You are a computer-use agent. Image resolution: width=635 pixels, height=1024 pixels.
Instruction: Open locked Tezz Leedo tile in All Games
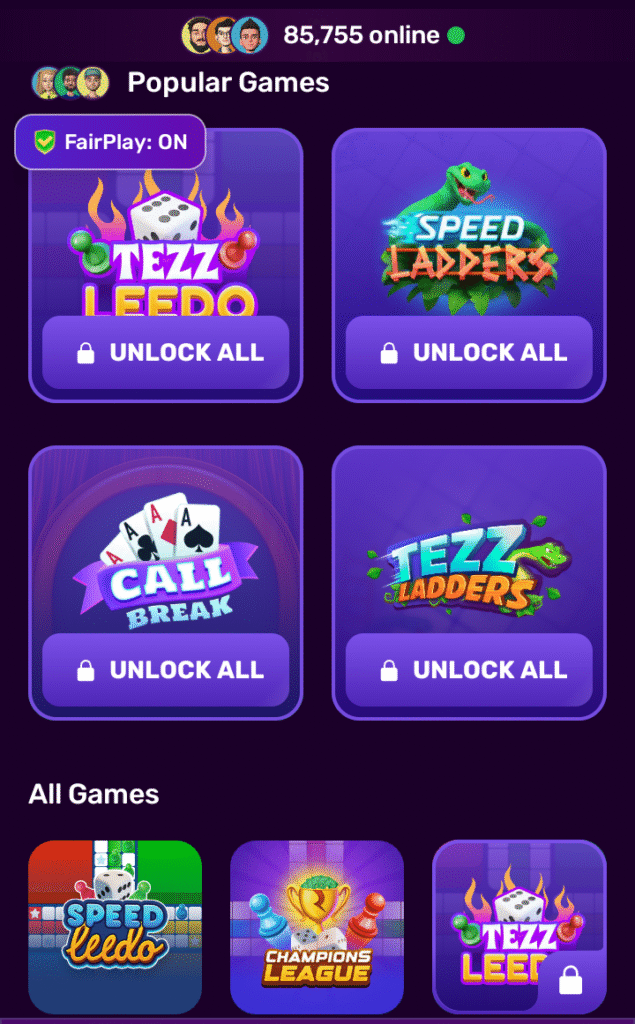(519, 927)
